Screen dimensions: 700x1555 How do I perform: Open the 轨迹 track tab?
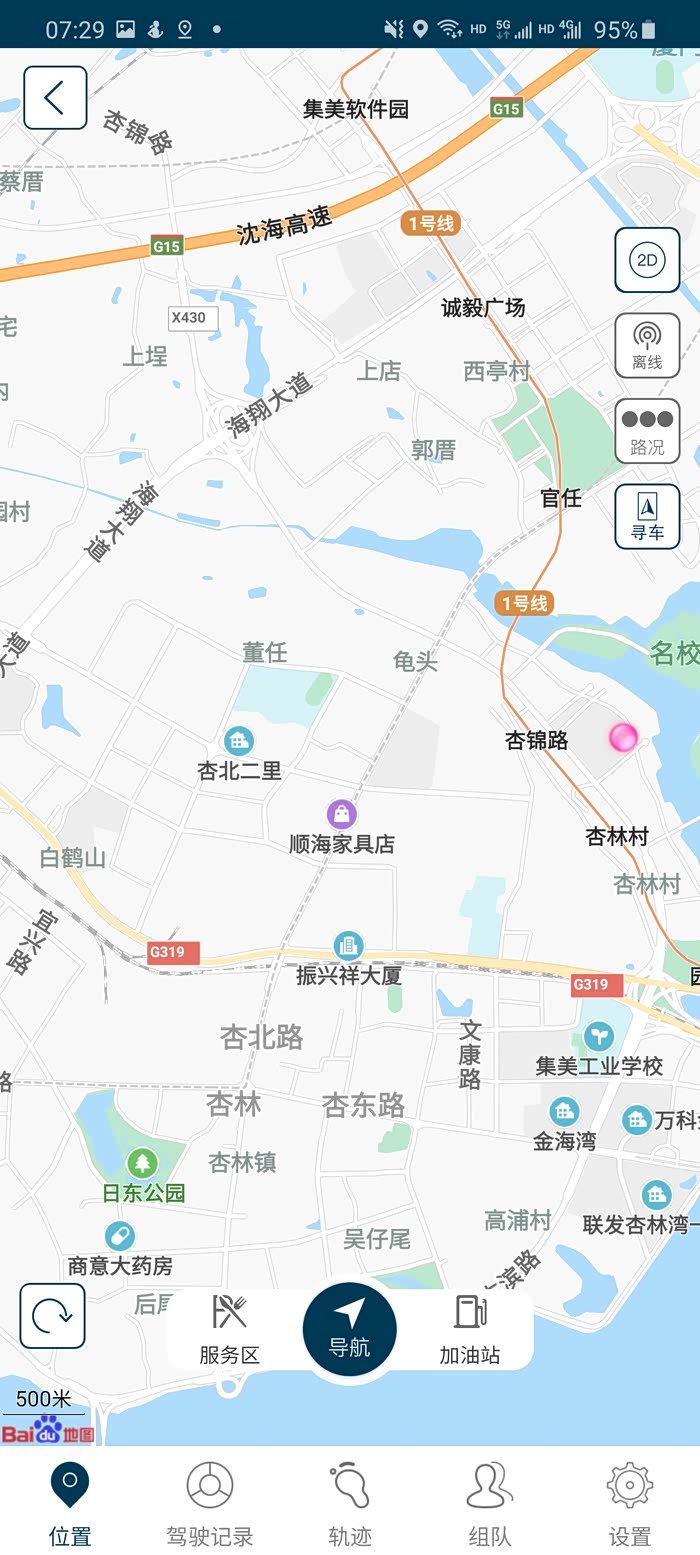tap(350, 1504)
